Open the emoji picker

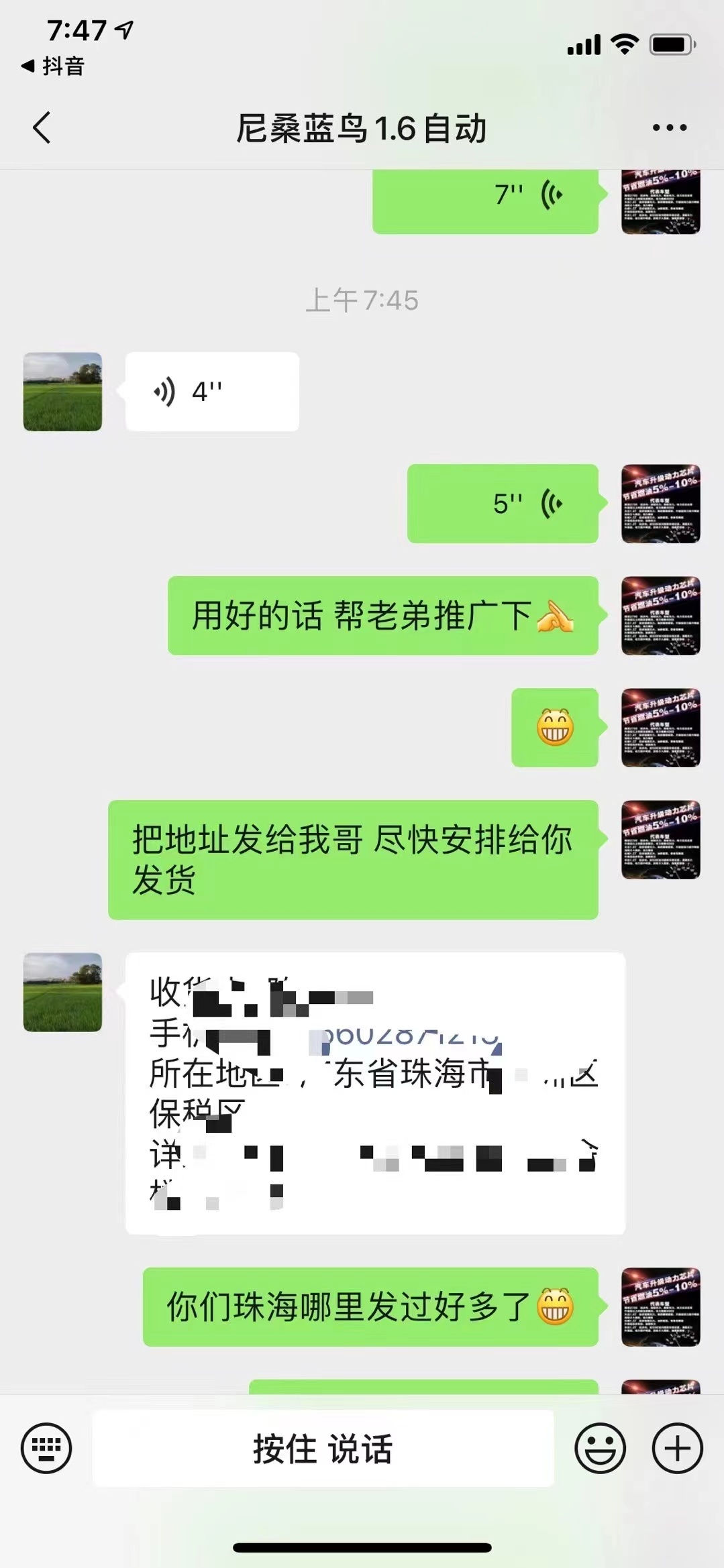click(600, 1448)
